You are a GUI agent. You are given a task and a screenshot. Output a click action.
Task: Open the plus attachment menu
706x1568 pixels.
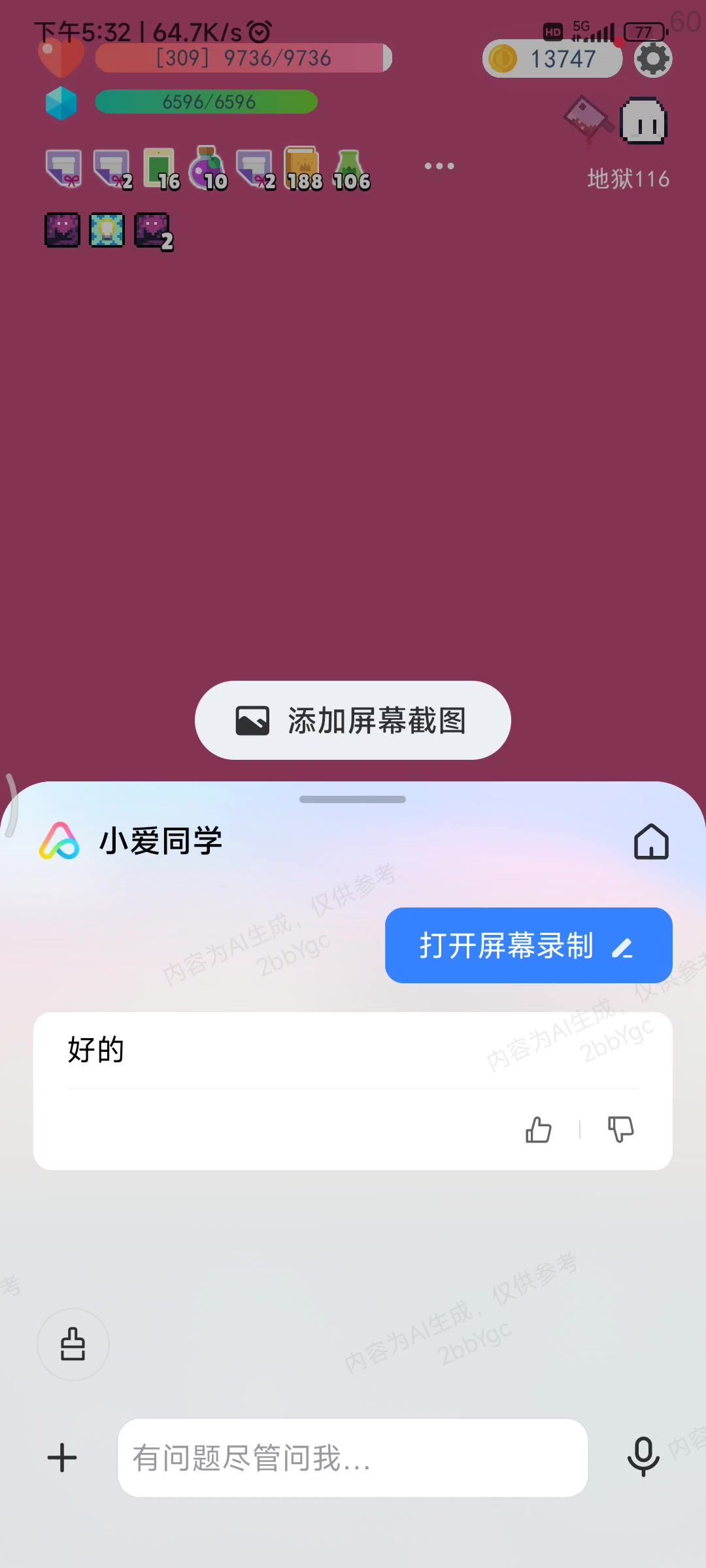click(63, 1458)
